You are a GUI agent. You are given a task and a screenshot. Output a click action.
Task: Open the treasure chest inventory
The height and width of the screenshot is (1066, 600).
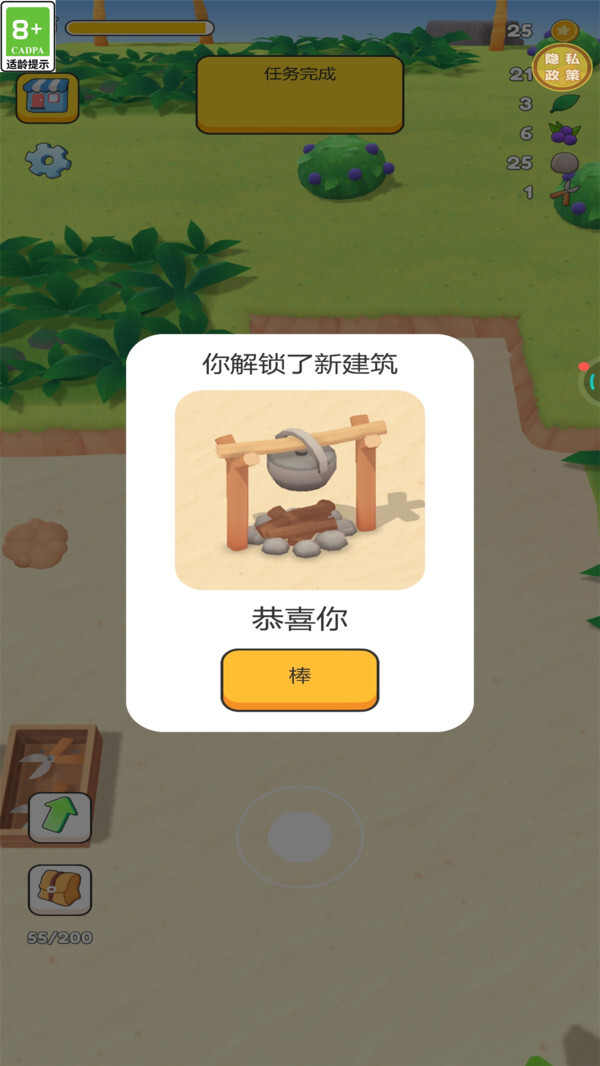click(60, 889)
